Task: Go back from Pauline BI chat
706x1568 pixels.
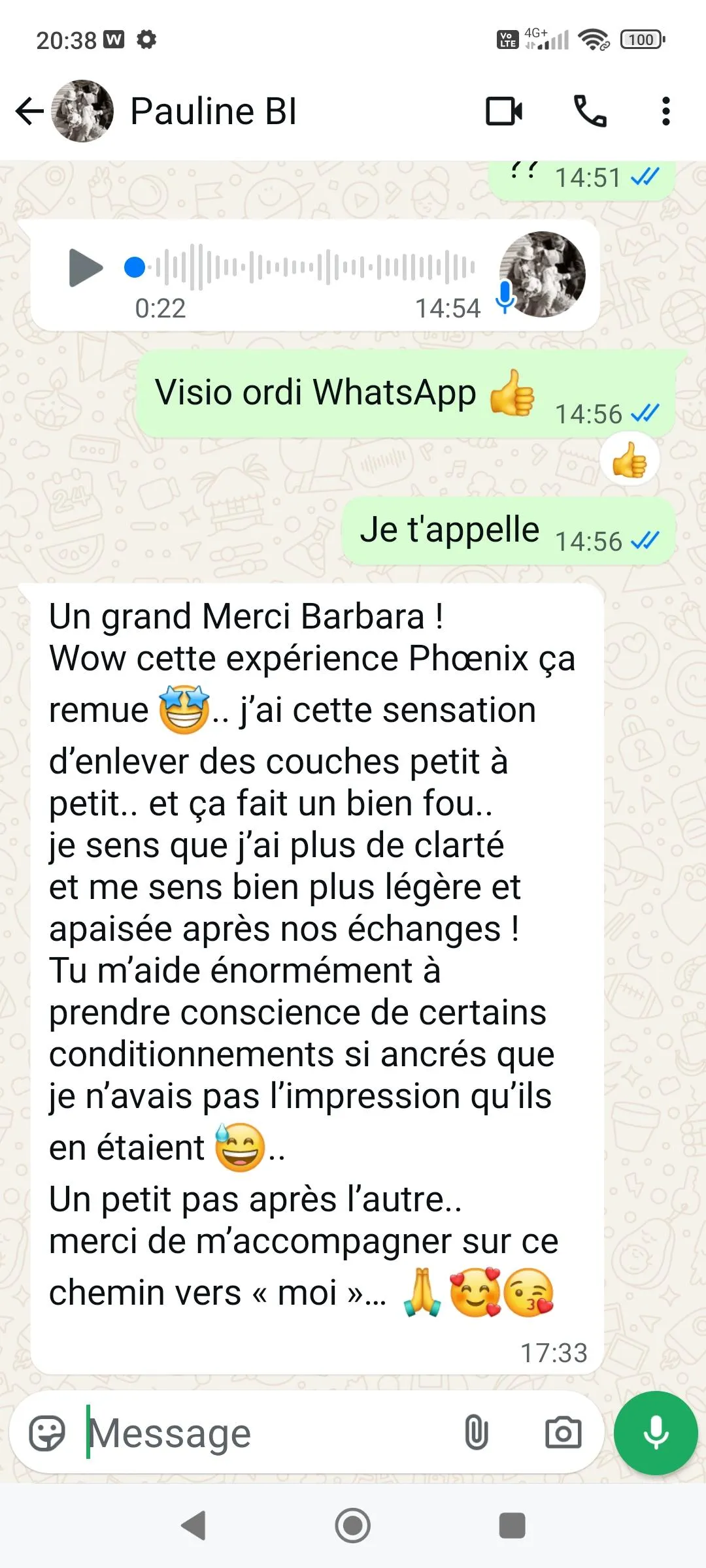Action: pos(29,111)
